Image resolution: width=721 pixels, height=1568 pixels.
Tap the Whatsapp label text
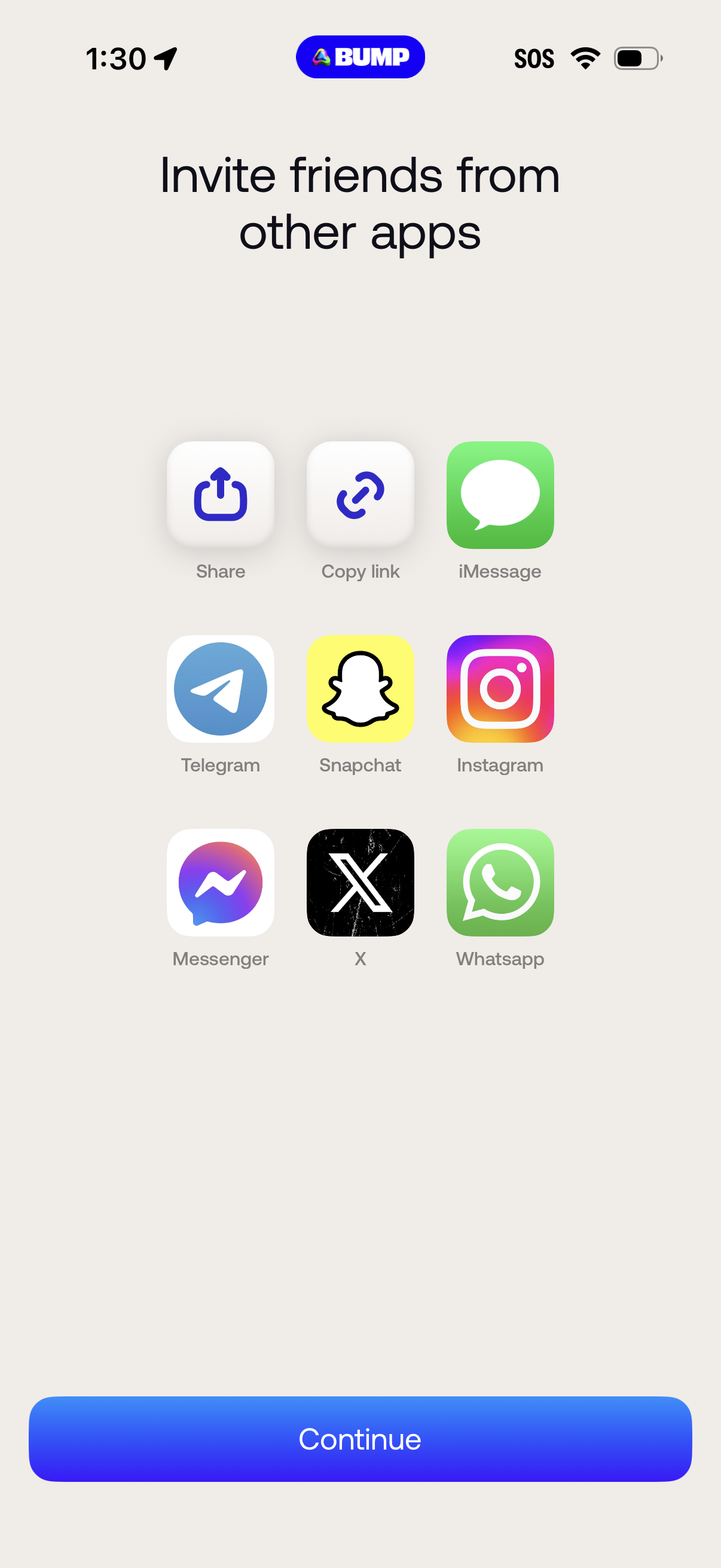coord(500,958)
